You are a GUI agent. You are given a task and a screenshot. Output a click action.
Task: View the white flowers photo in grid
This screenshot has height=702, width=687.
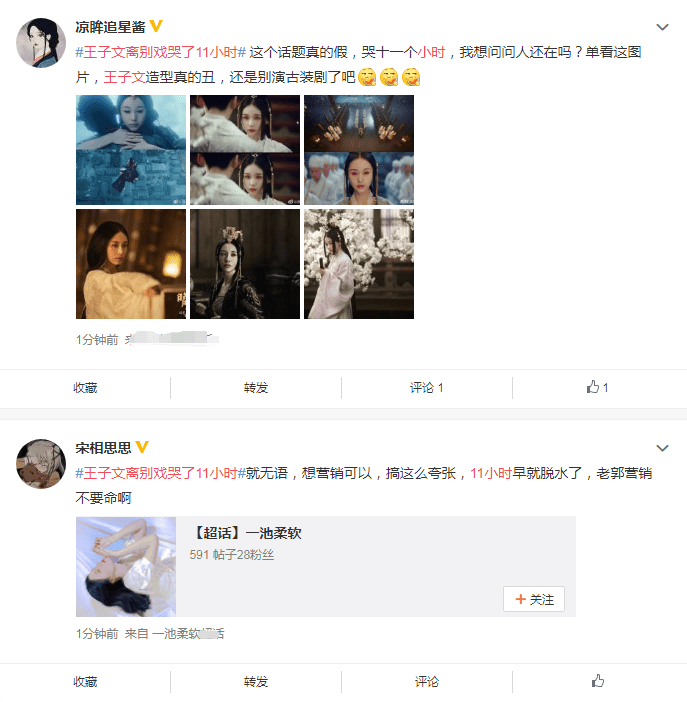(359, 264)
